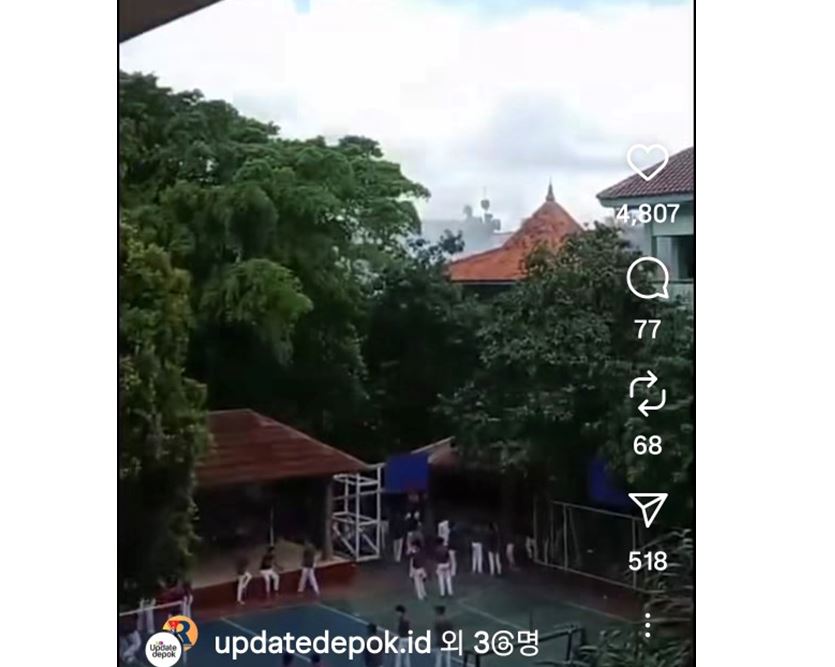Like this reel with the heart icon
Screen dimensions: 835x667
click(x=647, y=162)
